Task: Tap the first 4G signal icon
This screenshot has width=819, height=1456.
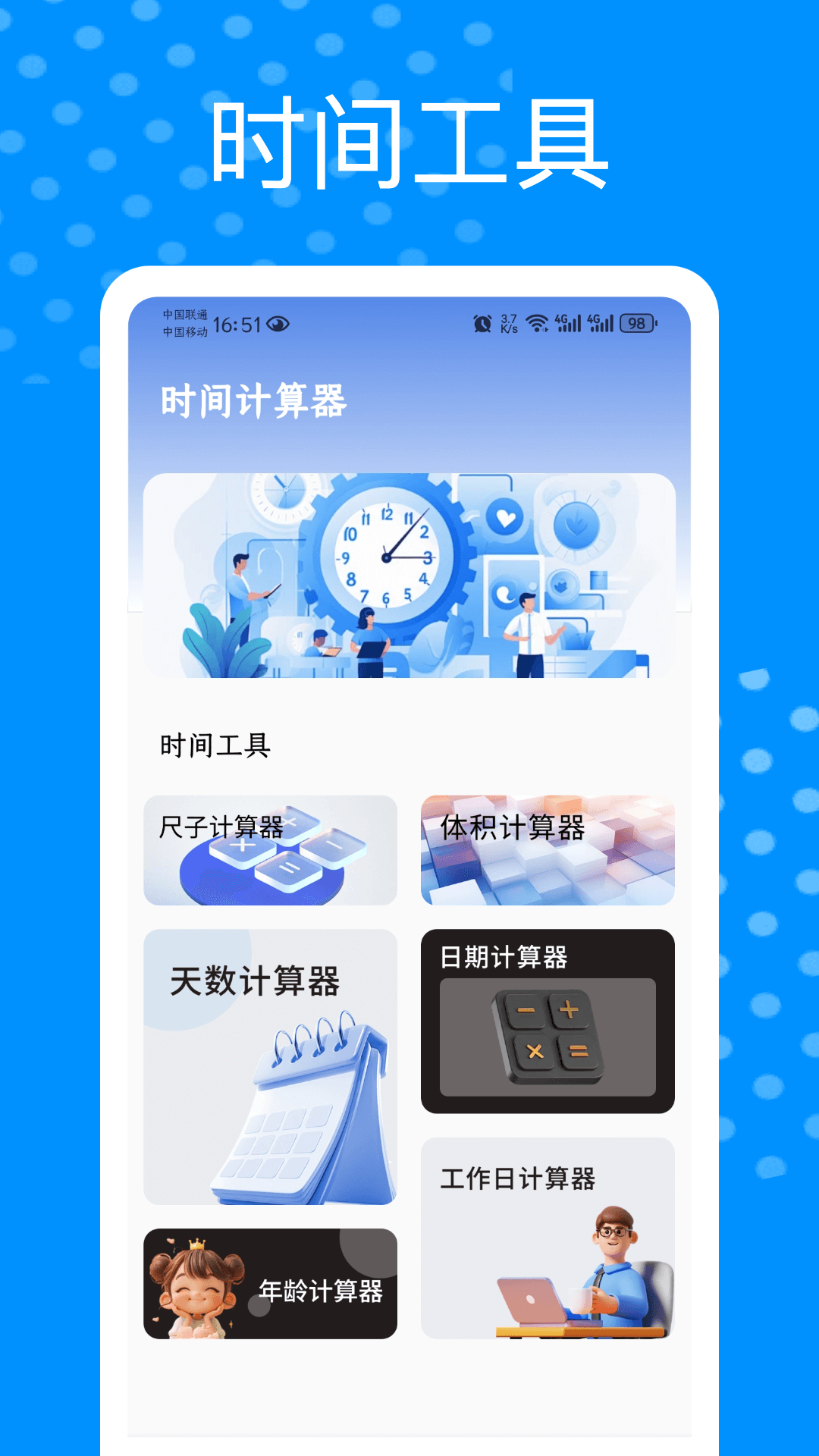Action: click(x=568, y=325)
